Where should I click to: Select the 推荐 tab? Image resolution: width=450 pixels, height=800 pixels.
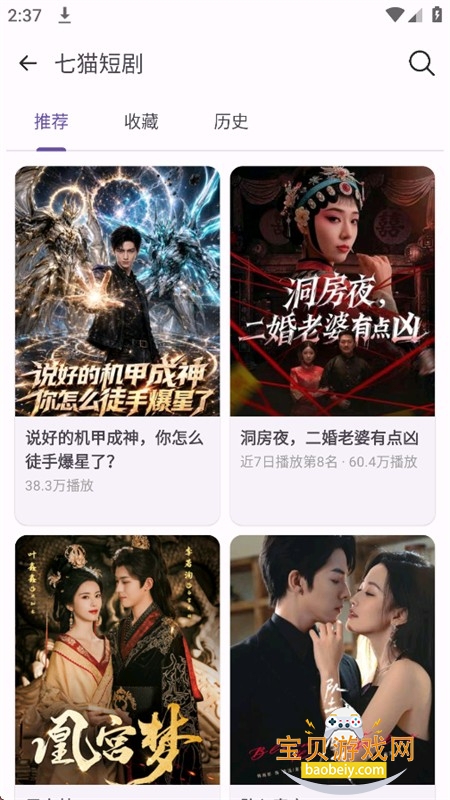pos(51,122)
